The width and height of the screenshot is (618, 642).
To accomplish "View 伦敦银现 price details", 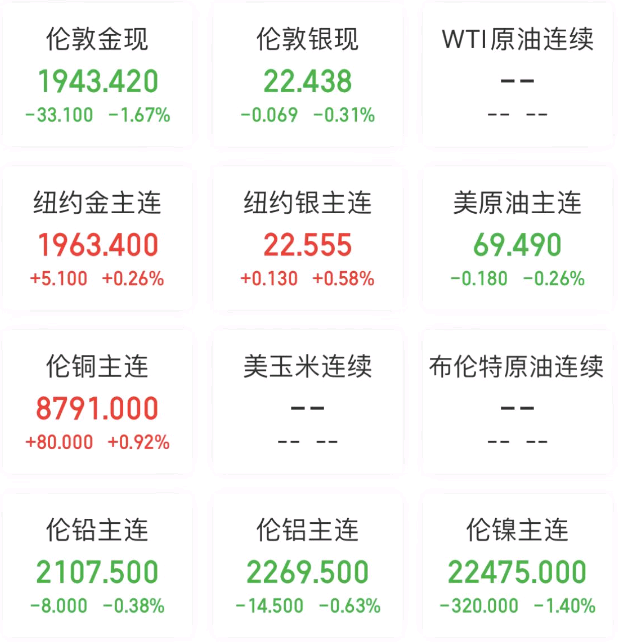I will coord(308,80).
